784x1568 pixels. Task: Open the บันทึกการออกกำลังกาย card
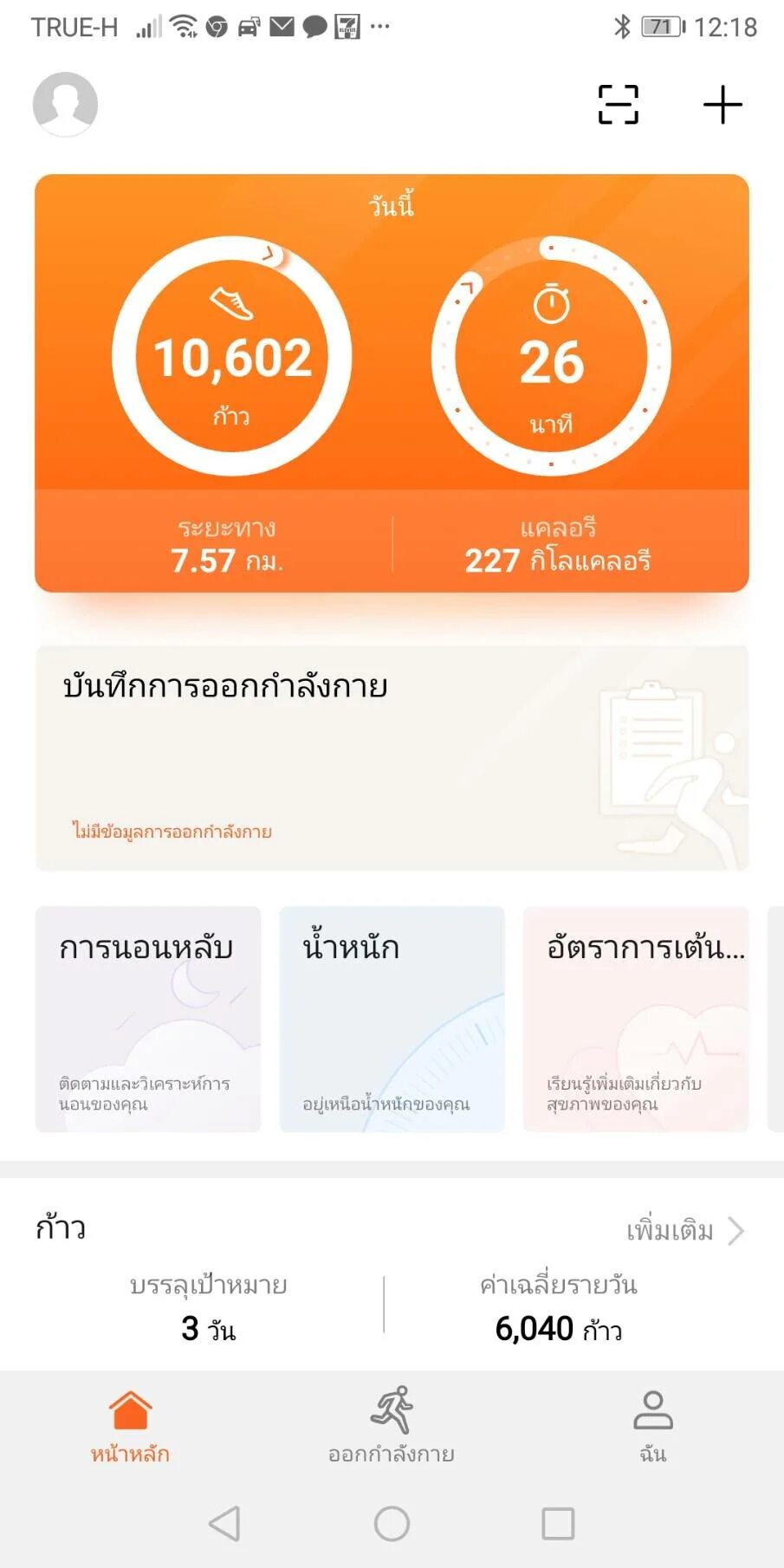[392, 758]
